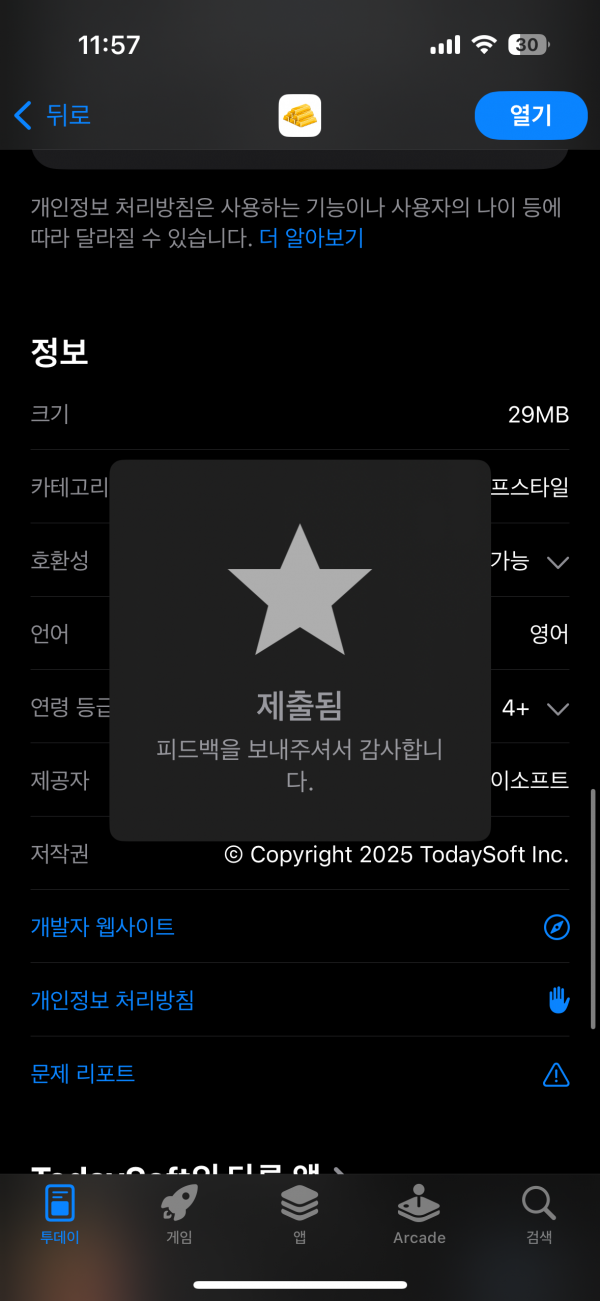This screenshot has width=600, height=1301.
Task: Switch to the 투데이 tab
Action: tap(60, 1214)
